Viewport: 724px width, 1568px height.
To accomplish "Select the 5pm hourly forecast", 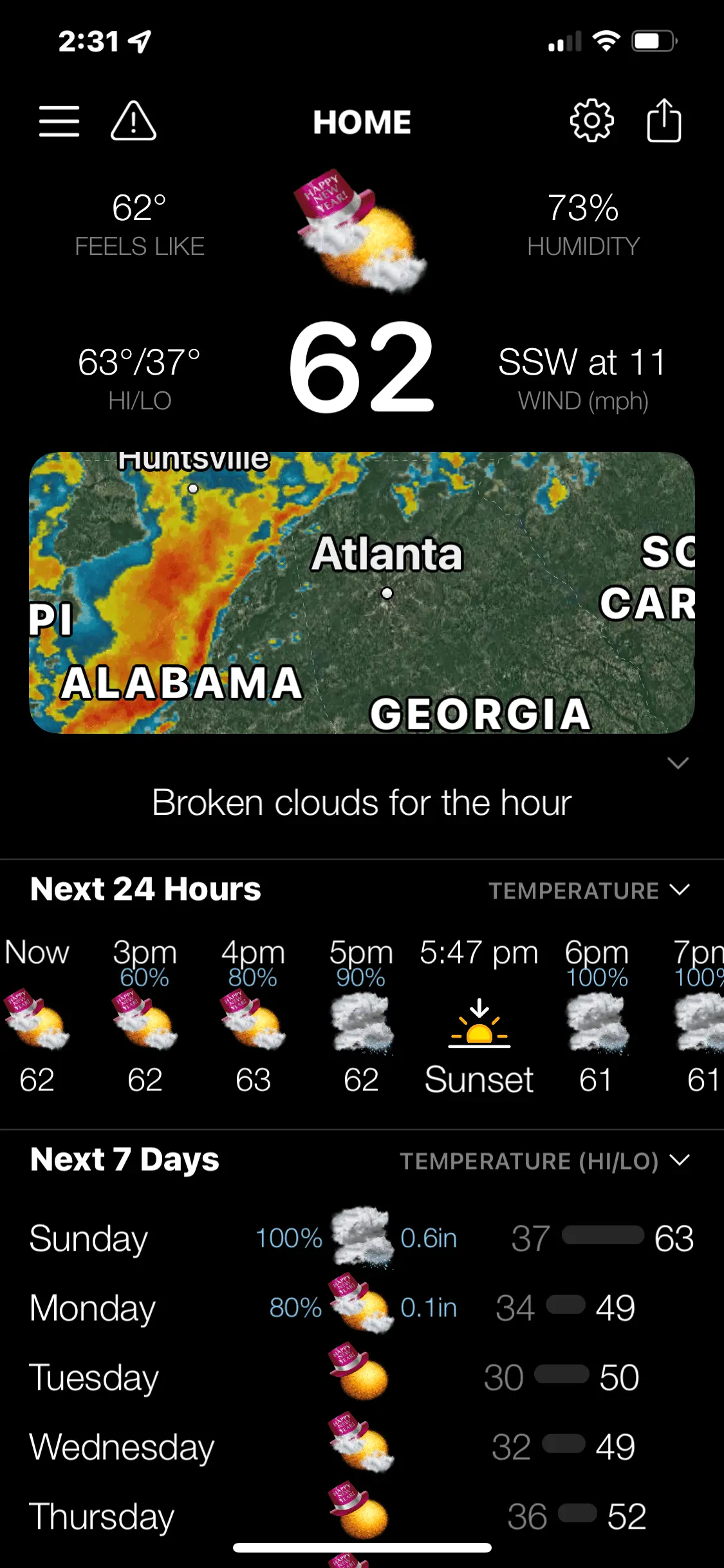I will tap(361, 1017).
